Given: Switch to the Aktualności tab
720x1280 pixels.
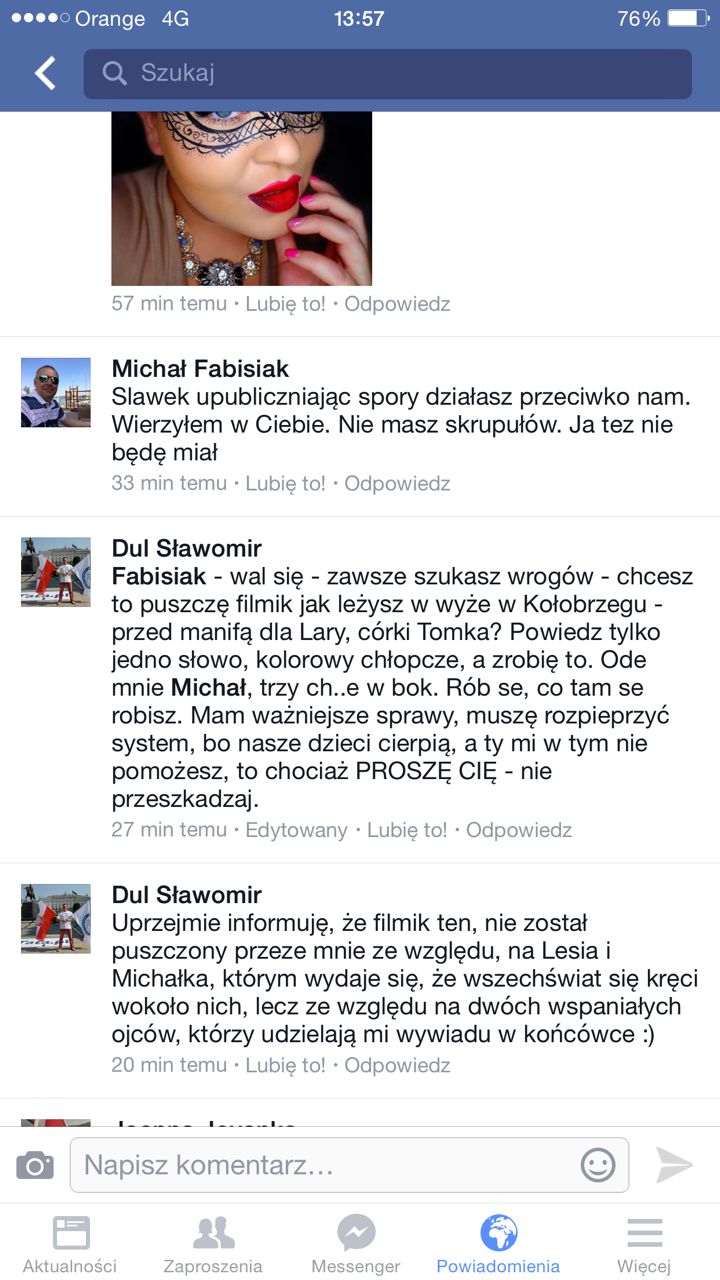Looking at the screenshot, I should pyautogui.click(x=70, y=1245).
